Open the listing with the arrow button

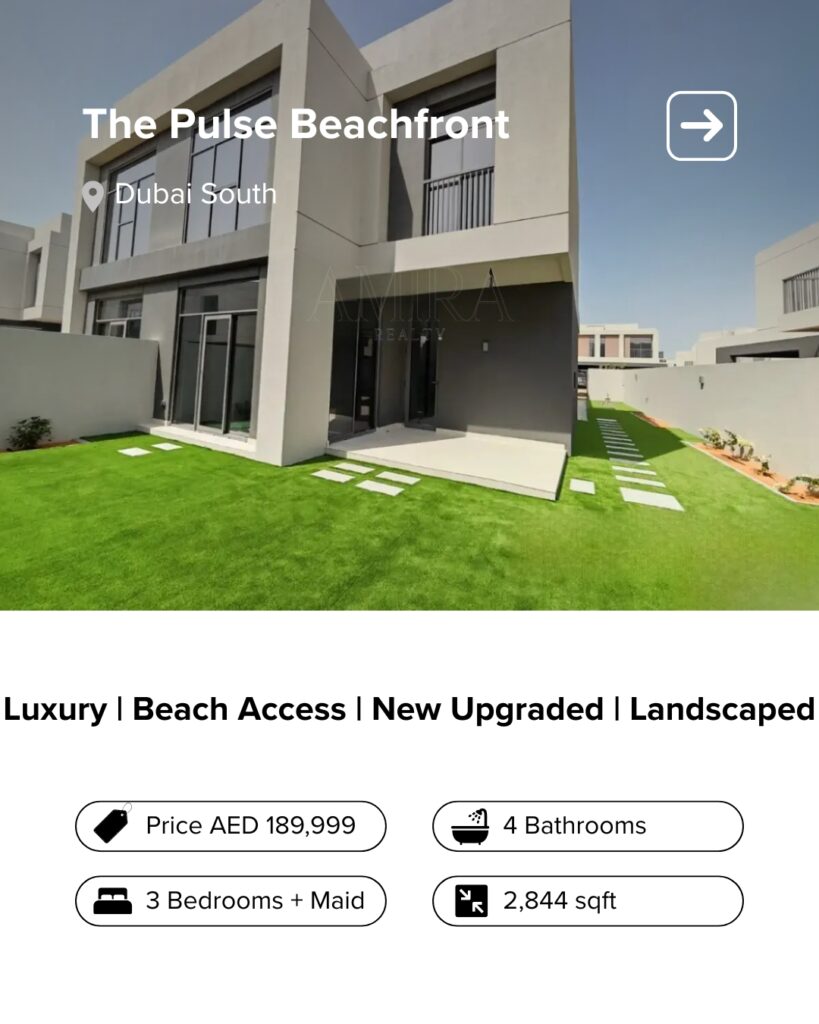click(701, 126)
